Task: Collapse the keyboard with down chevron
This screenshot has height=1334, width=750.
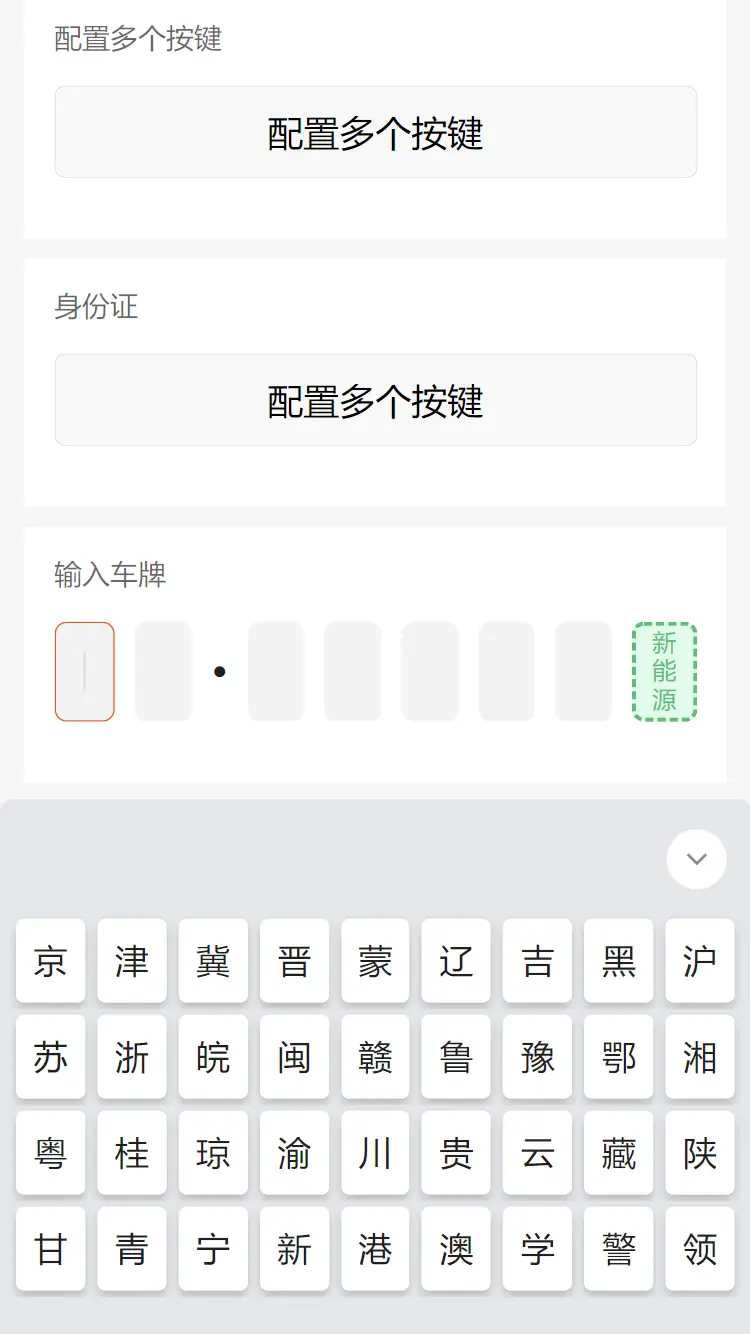Action: (696, 859)
